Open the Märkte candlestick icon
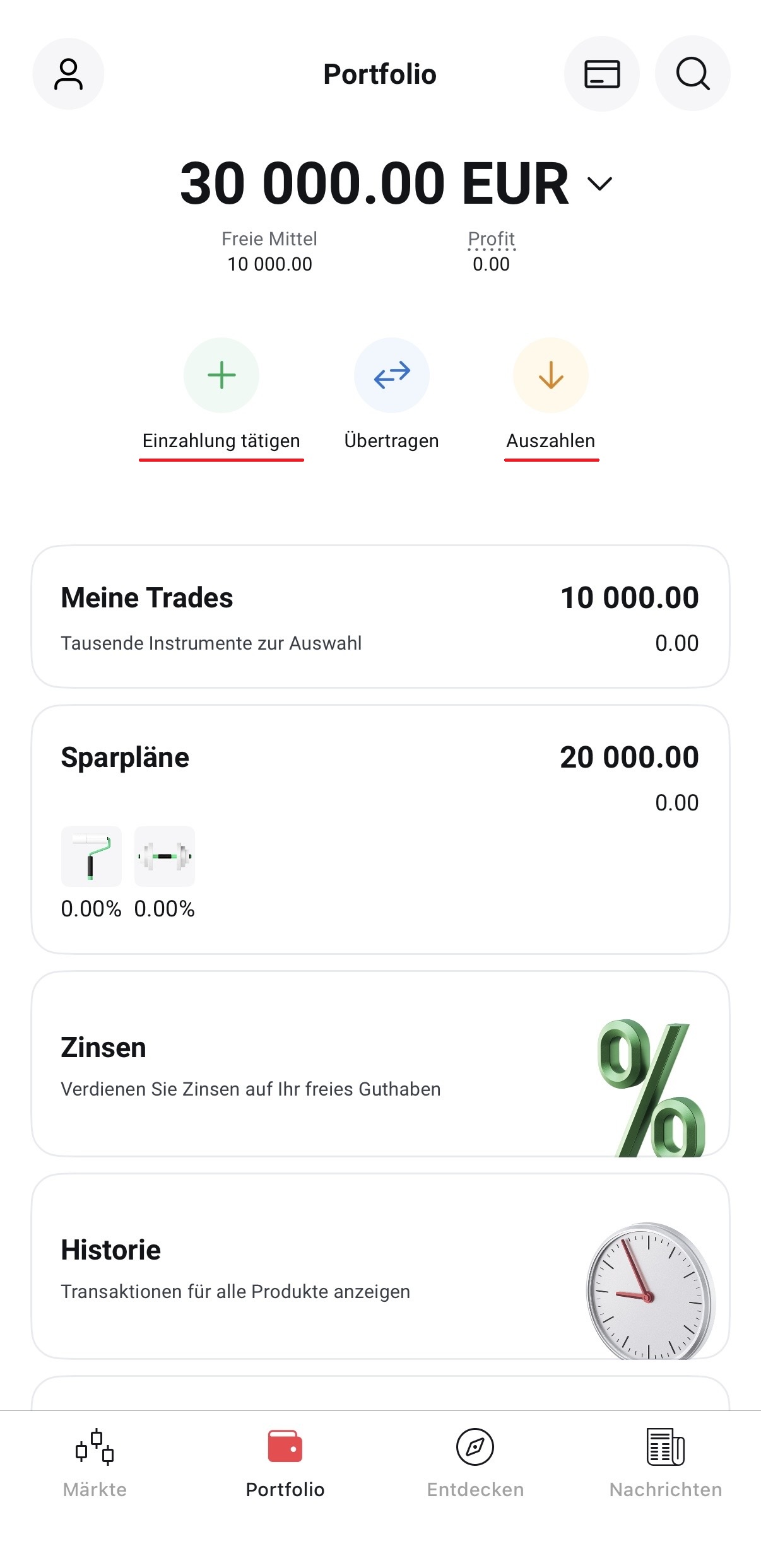This screenshot has width=761, height=1568. [x=94, y=1448]
